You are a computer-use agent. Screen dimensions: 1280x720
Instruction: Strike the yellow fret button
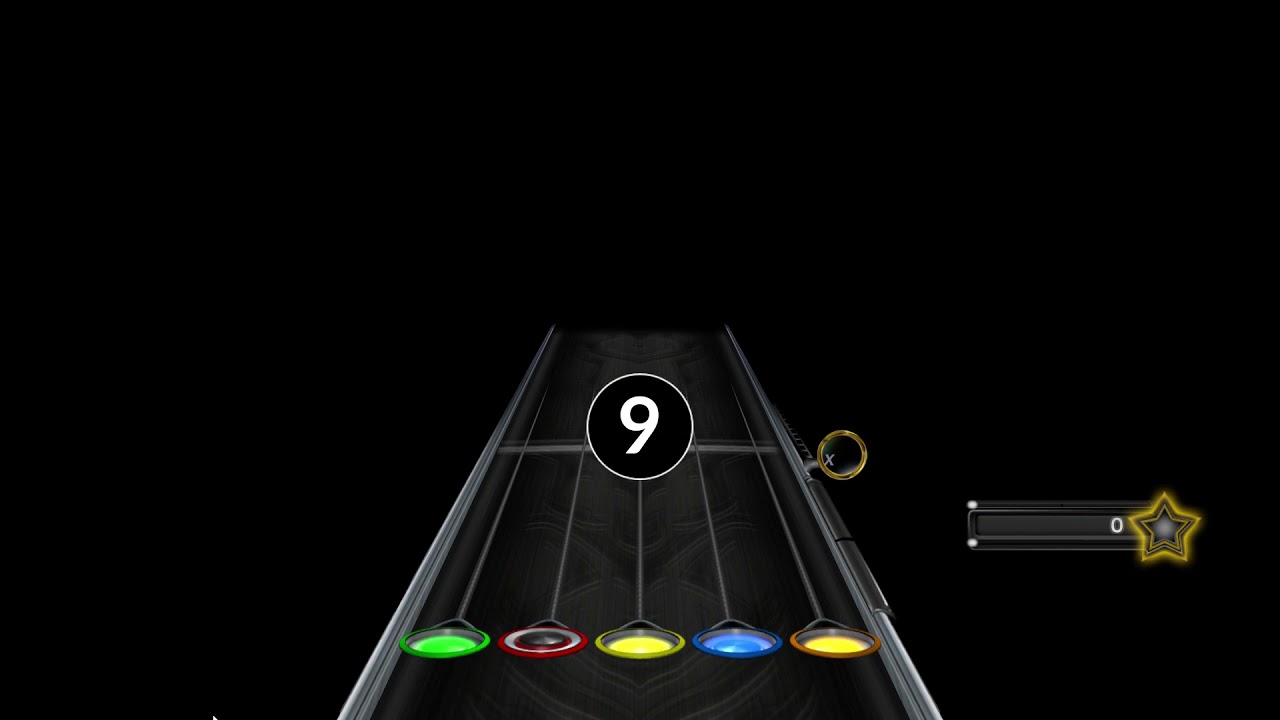click(x=640, y=643)
